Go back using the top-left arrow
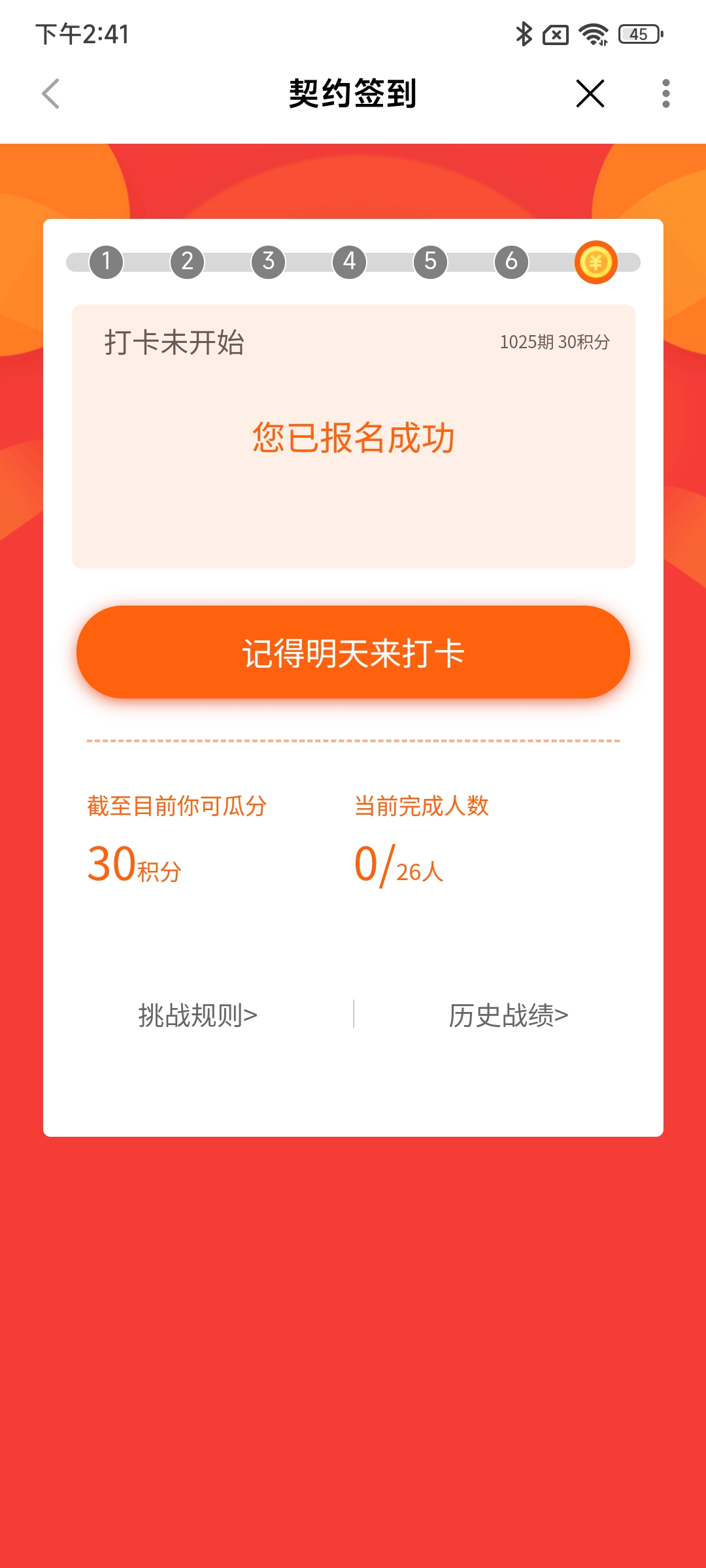 click(x=51, y=93)
